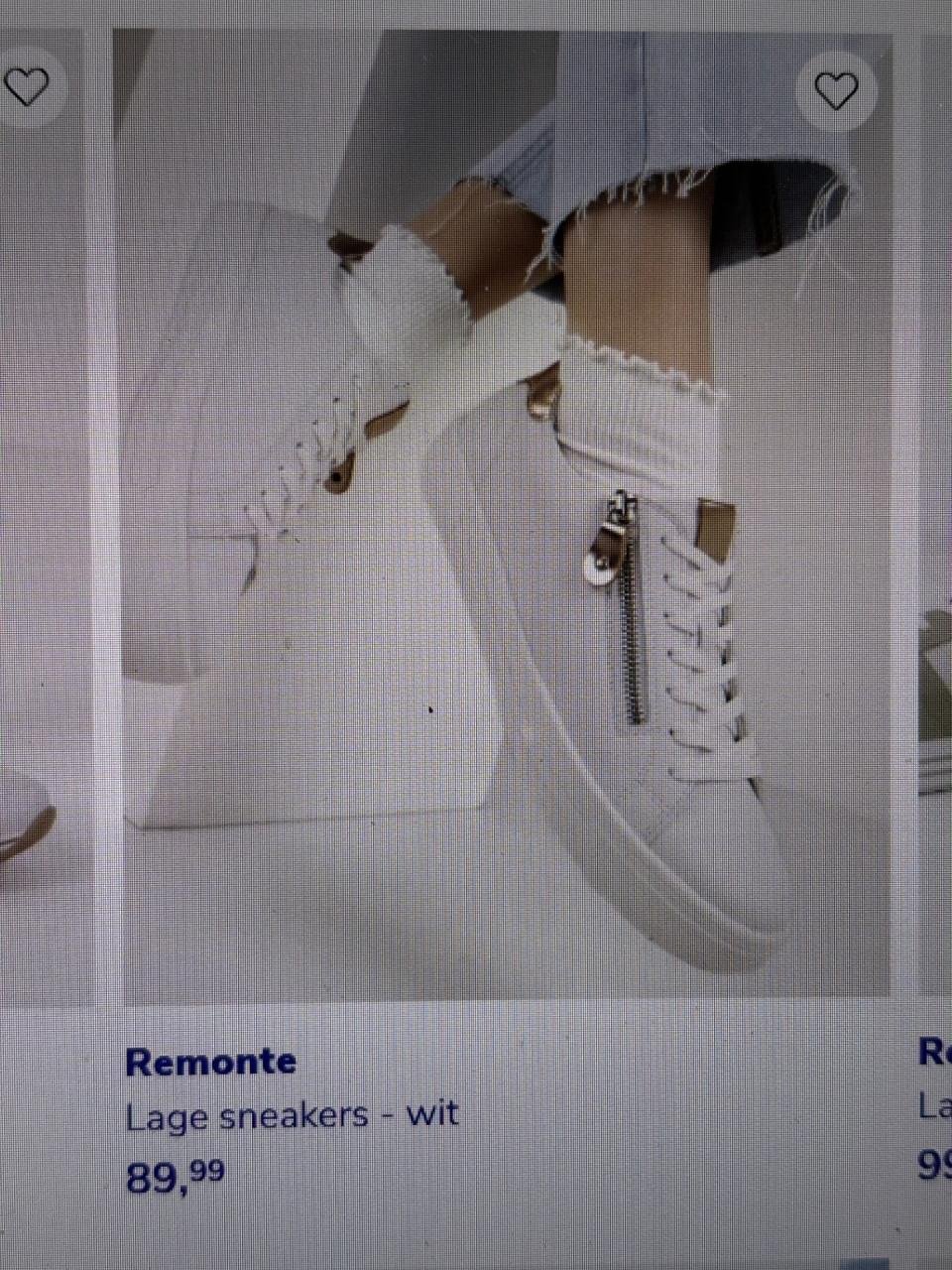Select the wishlist heart in the top-left corner
This screenshot has width=952, height=1270.
pyautogui.click(x=28, y=86)
